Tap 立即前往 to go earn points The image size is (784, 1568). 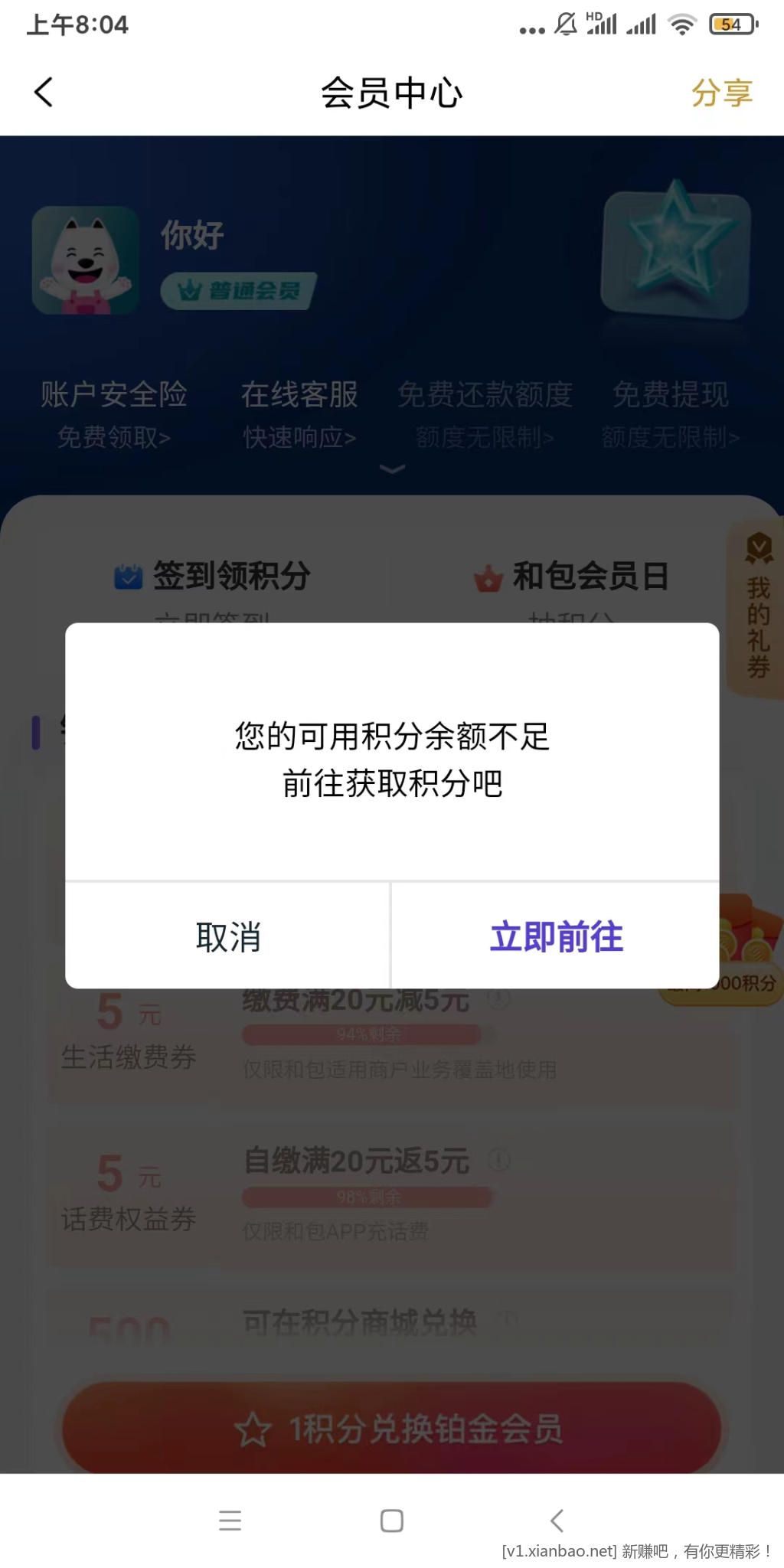[556, 936]
